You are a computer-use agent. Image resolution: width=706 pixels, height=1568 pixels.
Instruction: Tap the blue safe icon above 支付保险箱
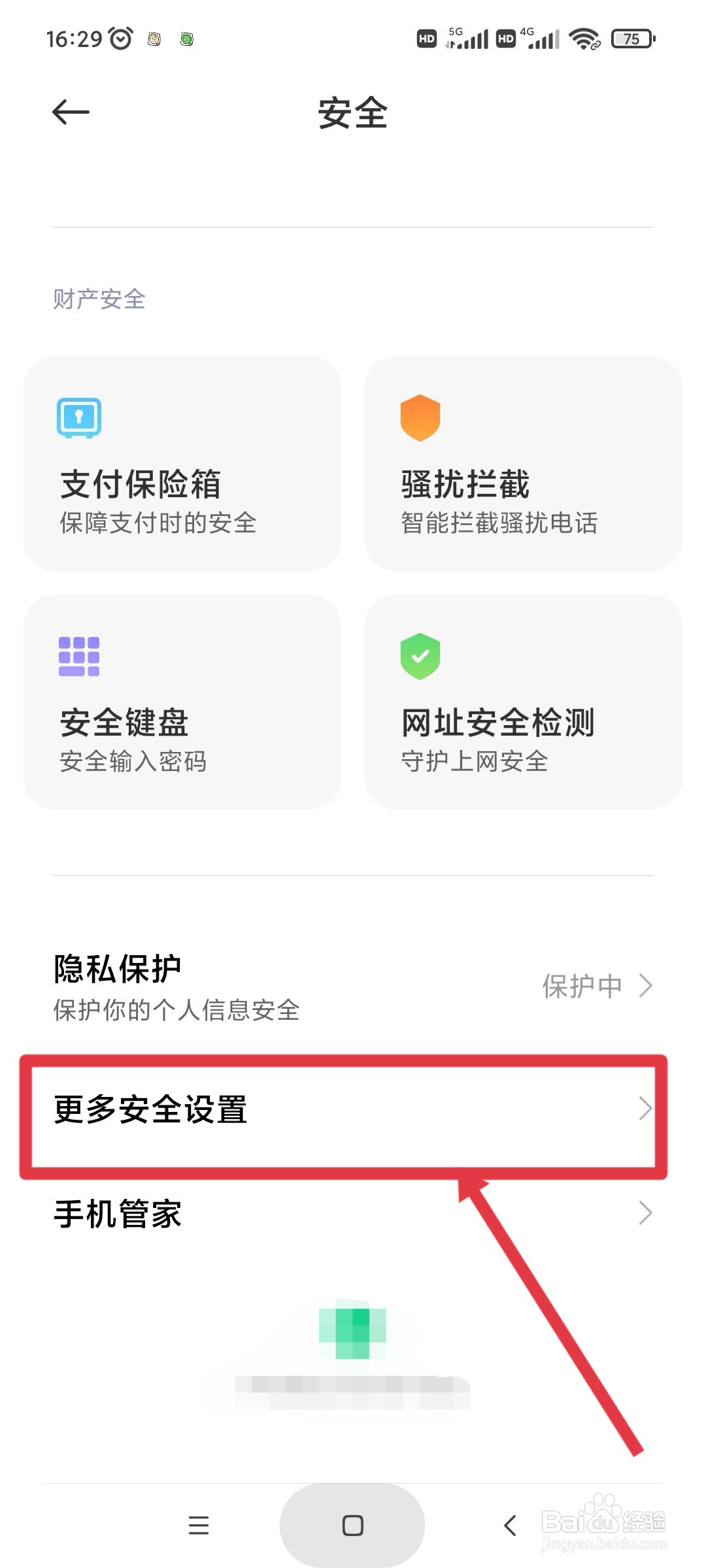[x=78, y=418]
